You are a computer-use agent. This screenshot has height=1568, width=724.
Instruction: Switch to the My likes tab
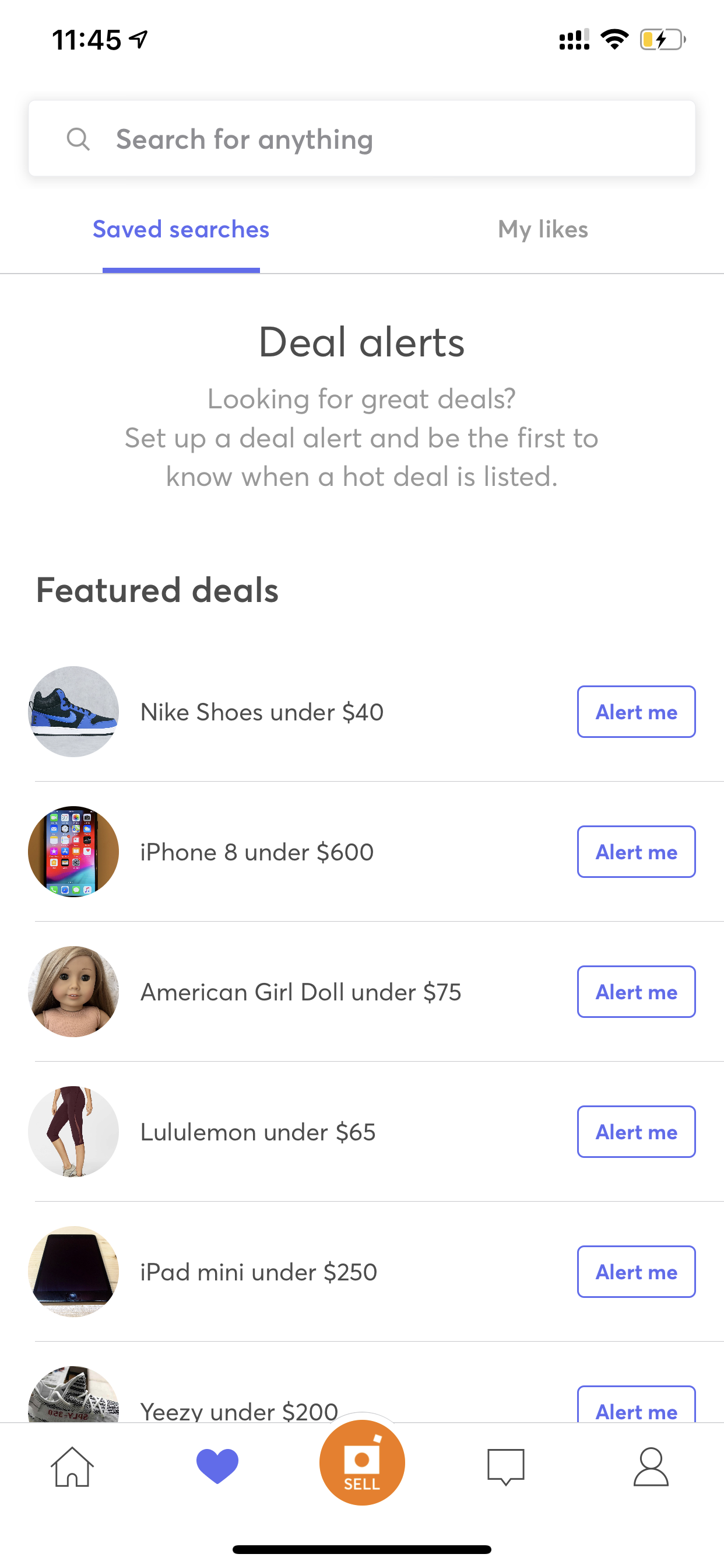[542, 229]
